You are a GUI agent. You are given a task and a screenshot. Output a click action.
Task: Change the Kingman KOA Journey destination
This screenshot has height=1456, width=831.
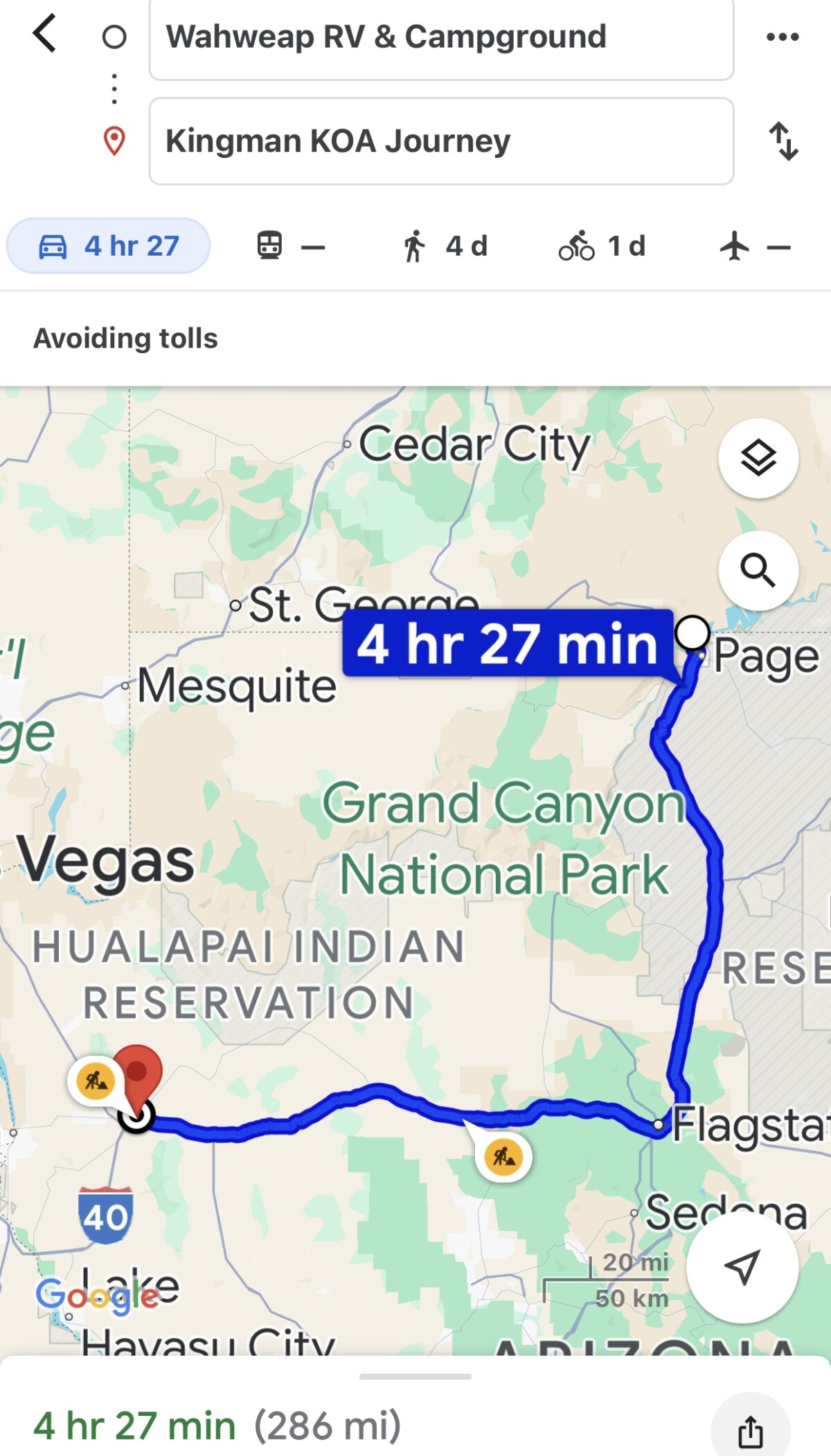(441, 141)
